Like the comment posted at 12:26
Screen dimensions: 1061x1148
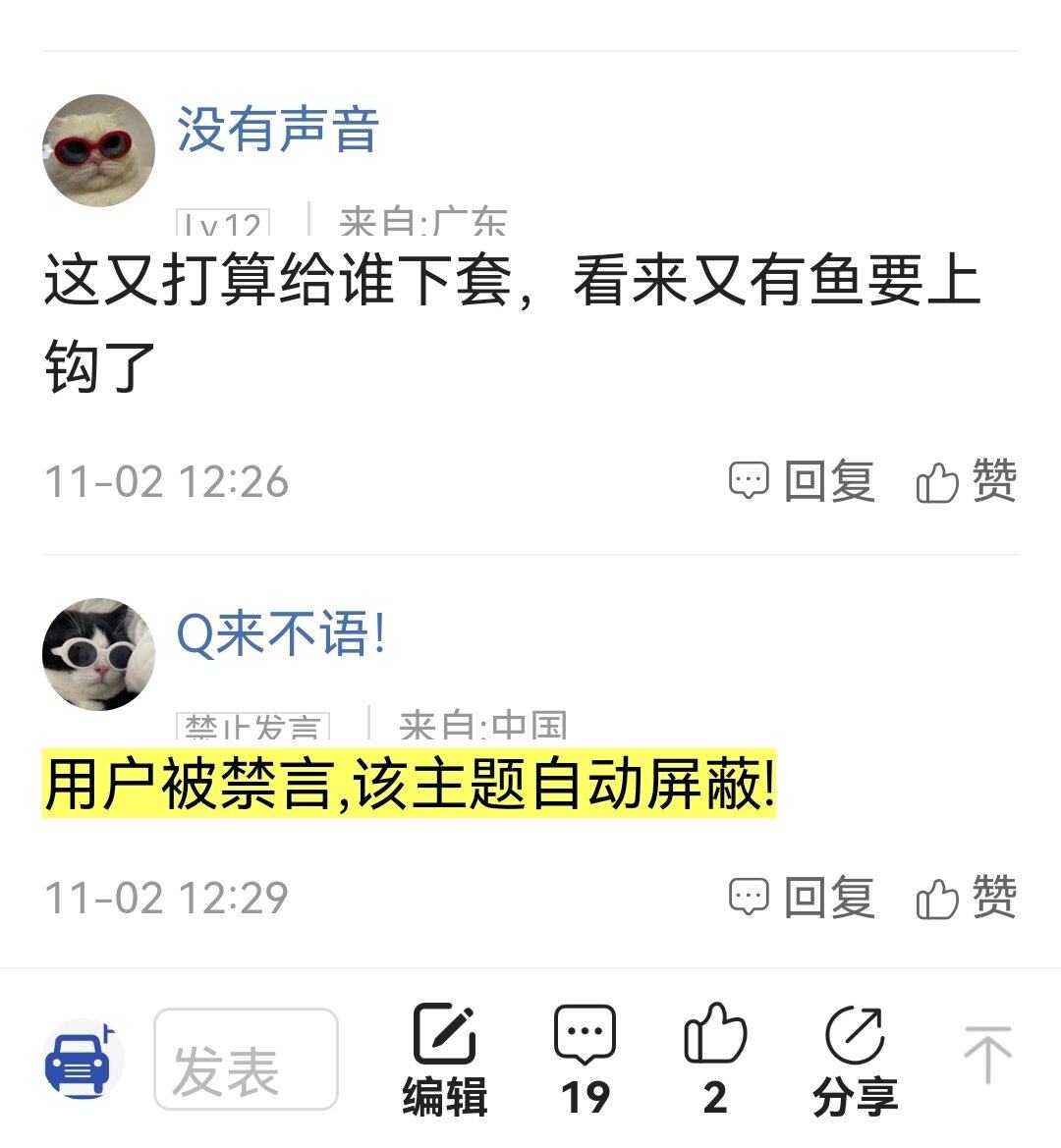pos(966,482)
